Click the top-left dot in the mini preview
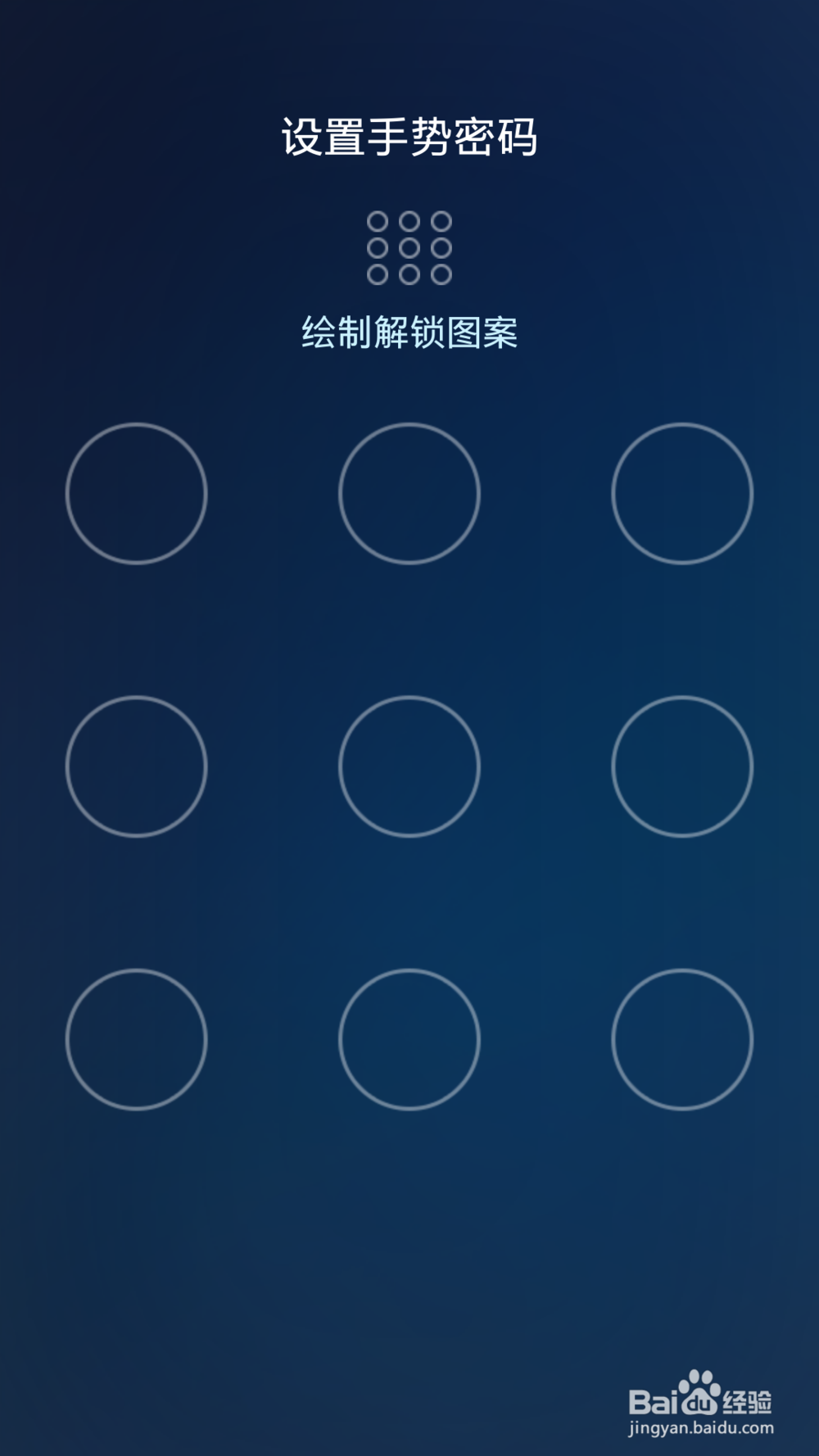Screen dimensions: 819x1456 pos(377,221)
